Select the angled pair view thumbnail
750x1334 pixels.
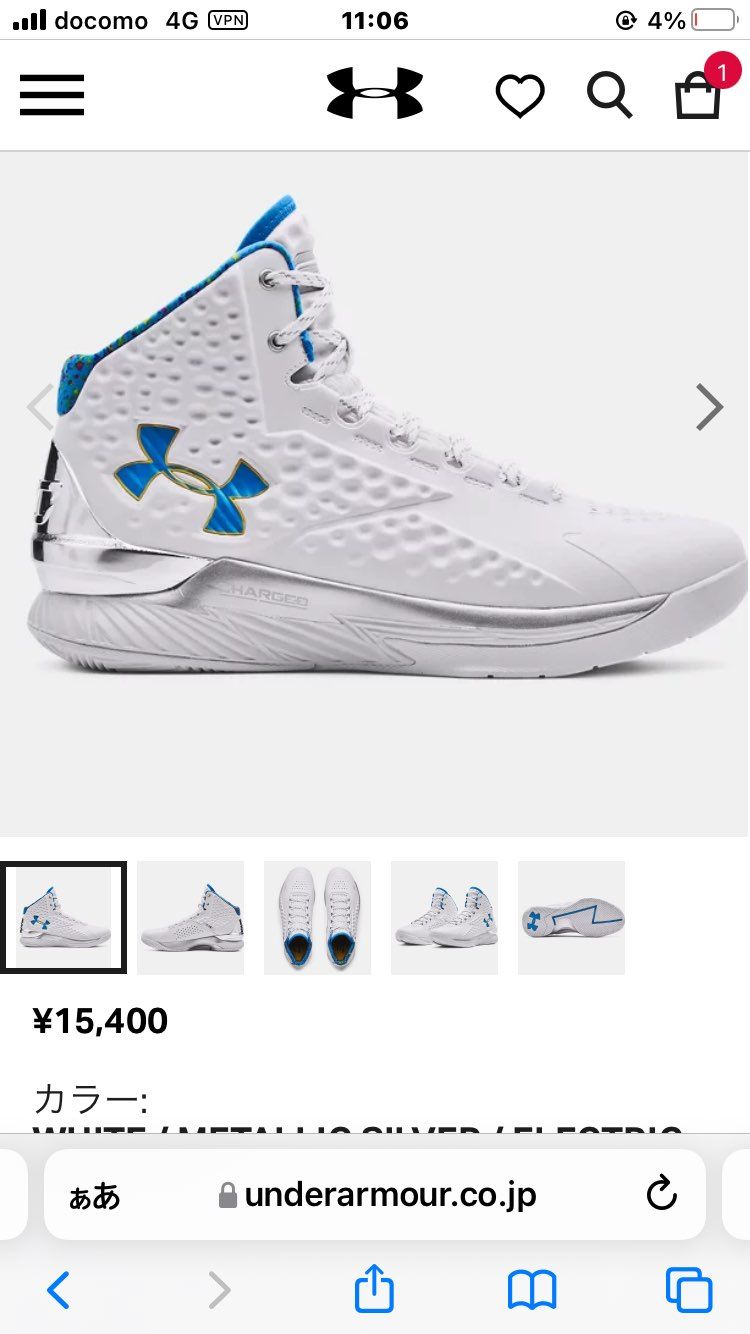(444, 917)
